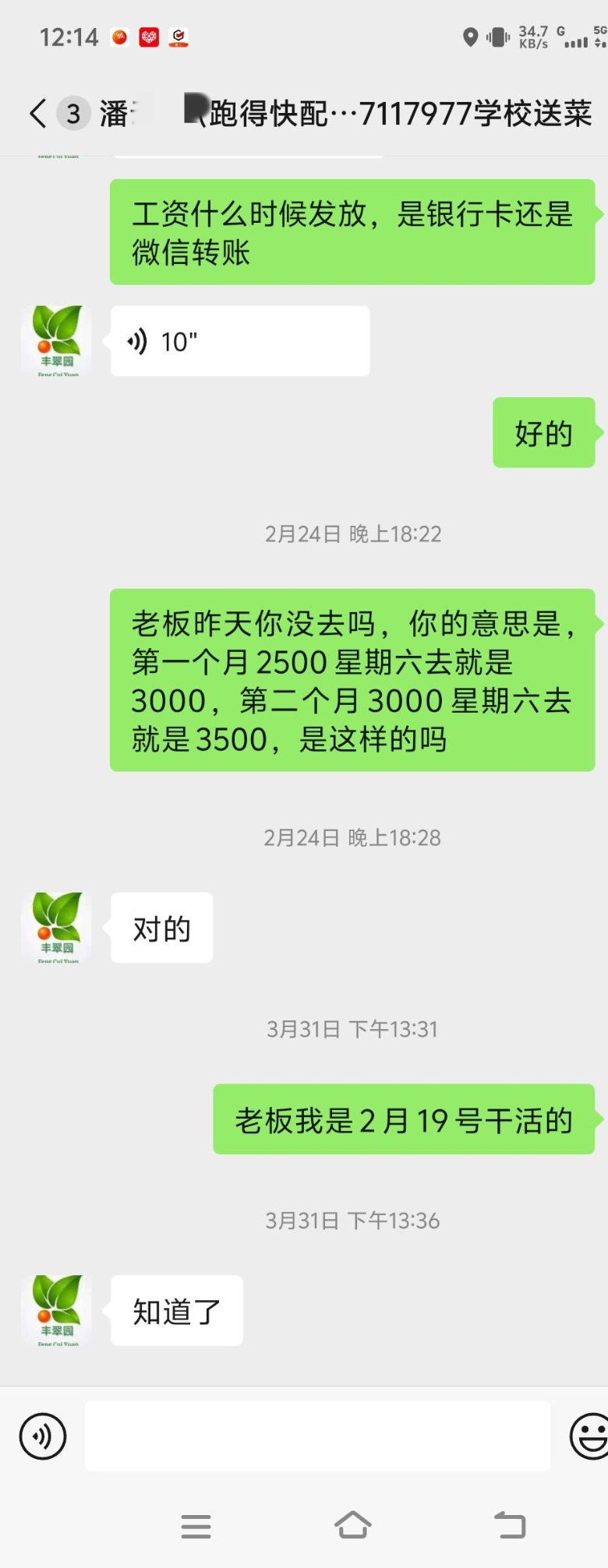Play the 10-second voice message
The image size is (608, 1568).
239,341
